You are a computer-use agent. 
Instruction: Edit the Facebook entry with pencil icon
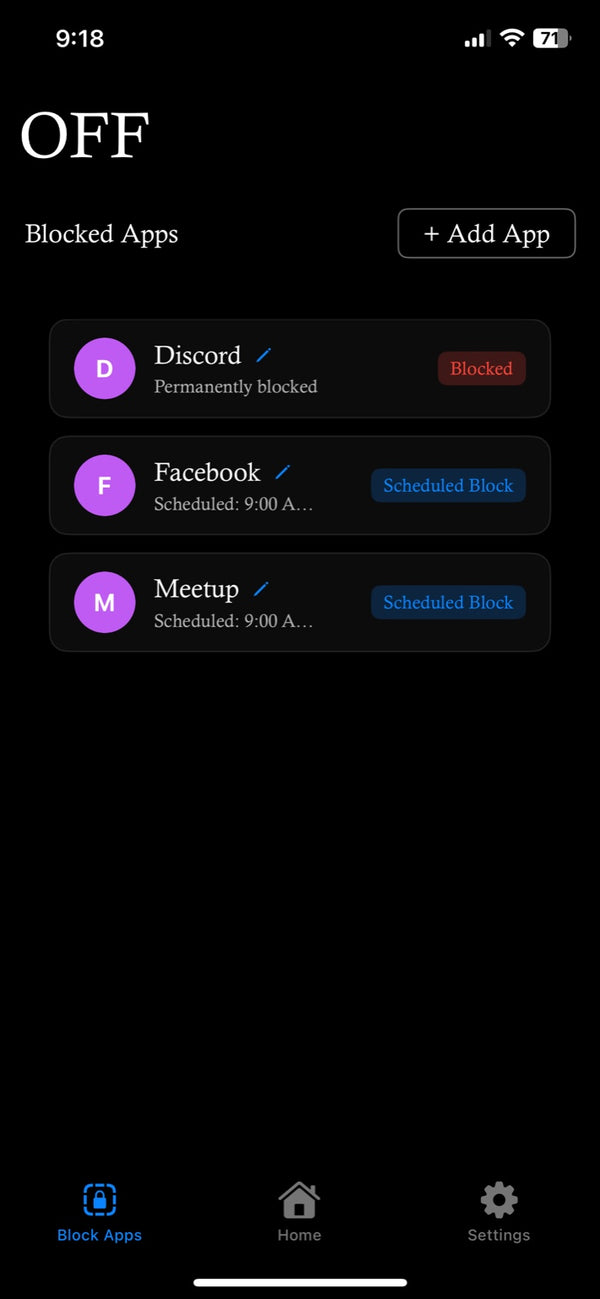pos(283,472)
